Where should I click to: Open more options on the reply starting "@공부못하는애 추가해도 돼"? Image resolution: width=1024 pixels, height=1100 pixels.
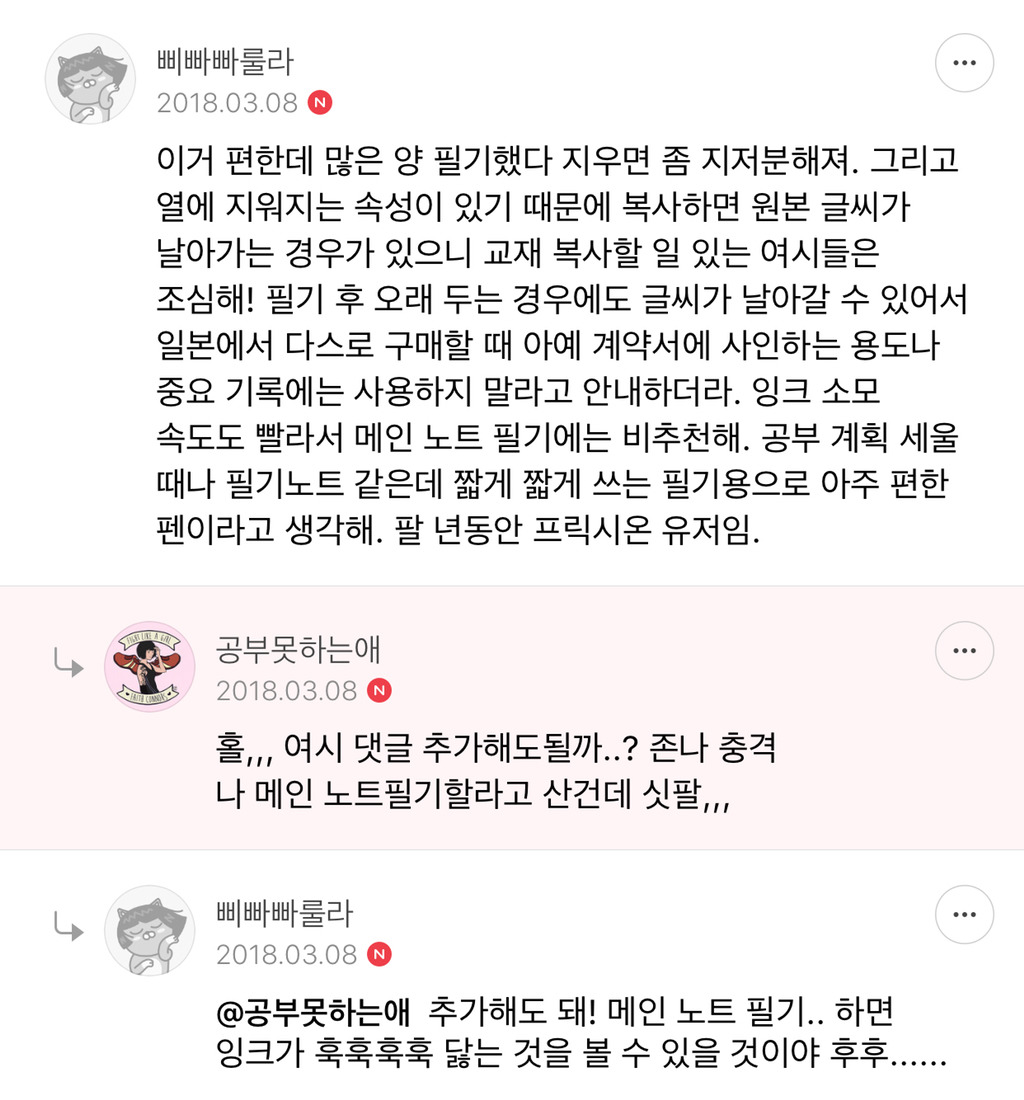point(964,914)
